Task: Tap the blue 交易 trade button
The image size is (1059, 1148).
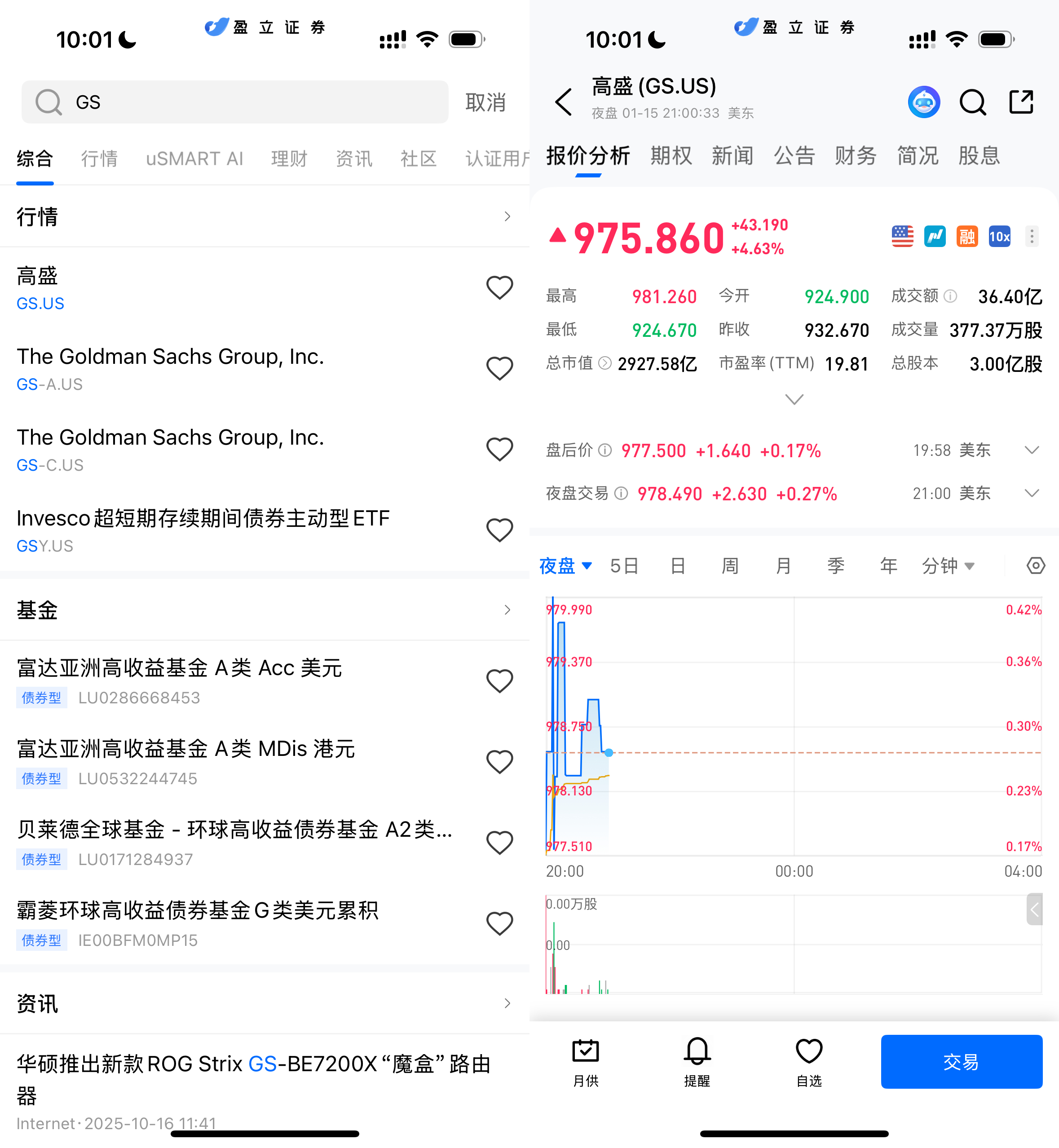Action: tap(961, 1061)
